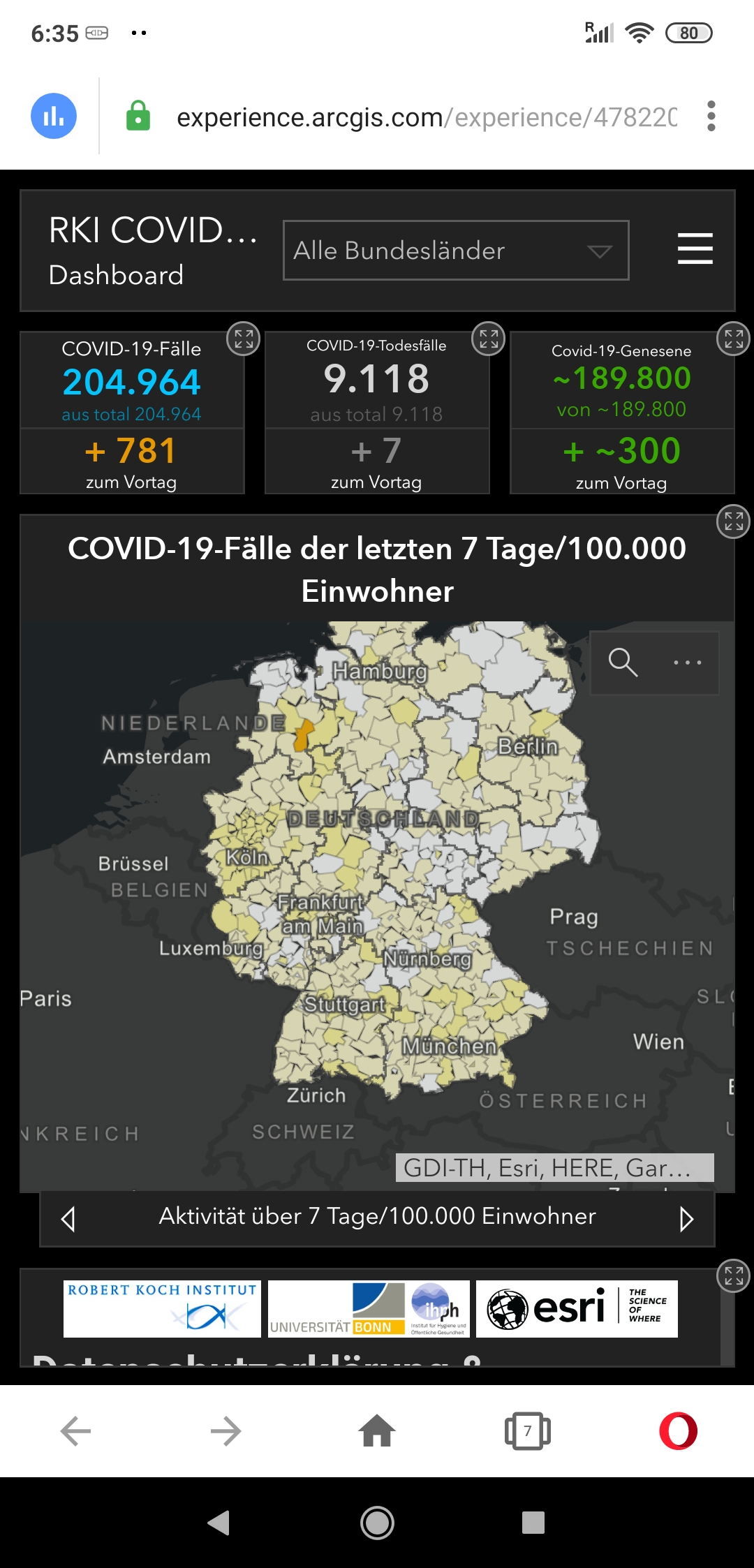Expand the COVID-19-Todesfälle widget
This screenshot has height=1568, width=754.
click(x=489, y=339)
